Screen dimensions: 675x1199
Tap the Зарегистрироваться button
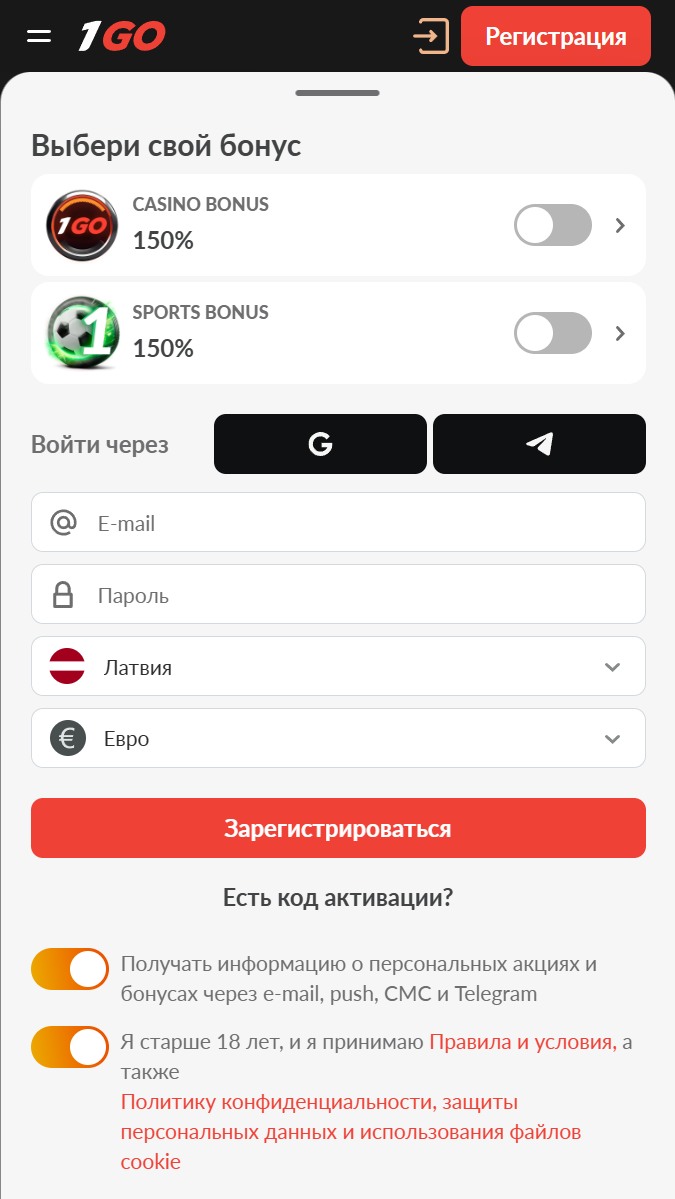338,828
